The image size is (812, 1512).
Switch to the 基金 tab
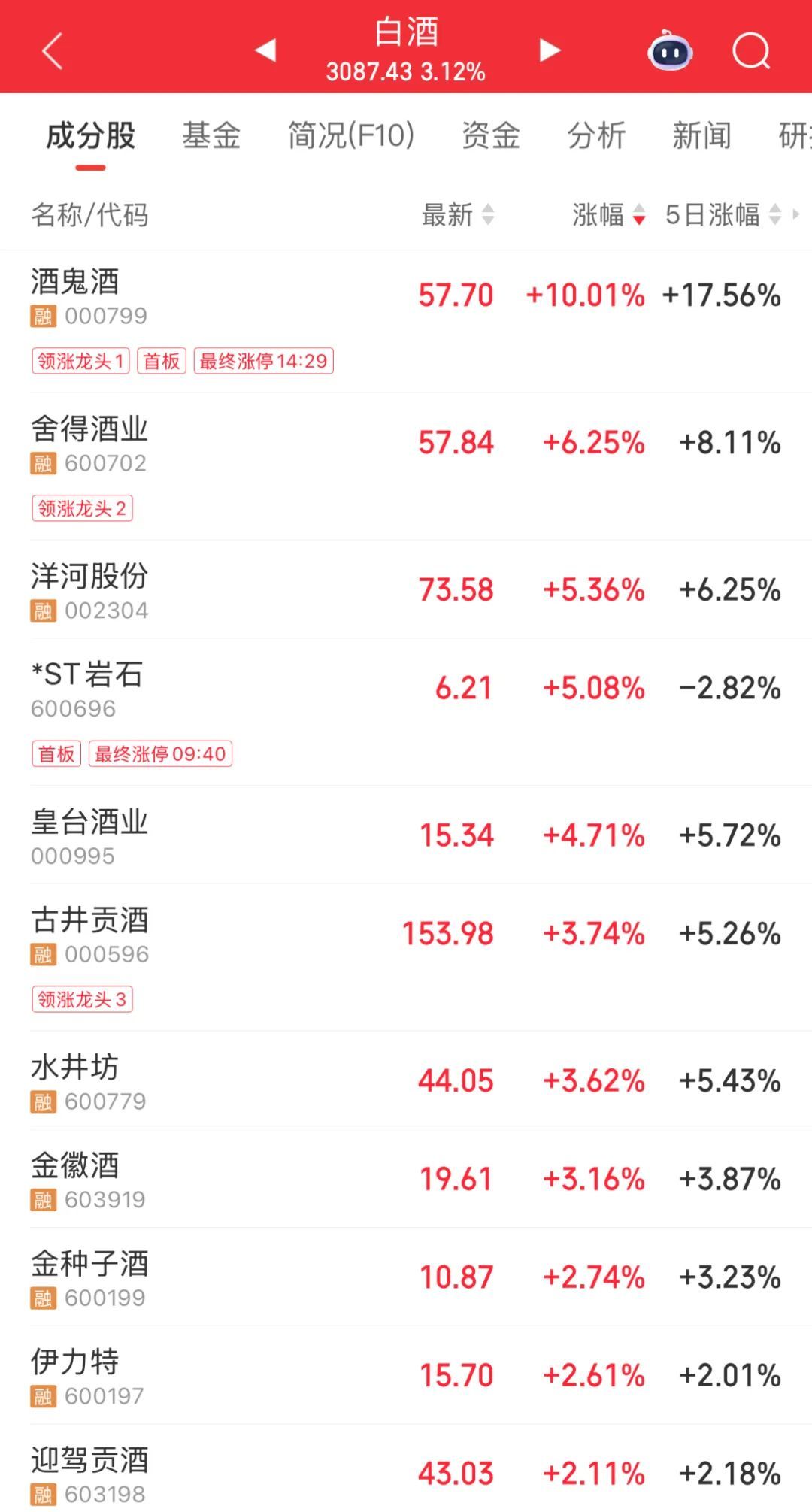click(x=211, y=136)
